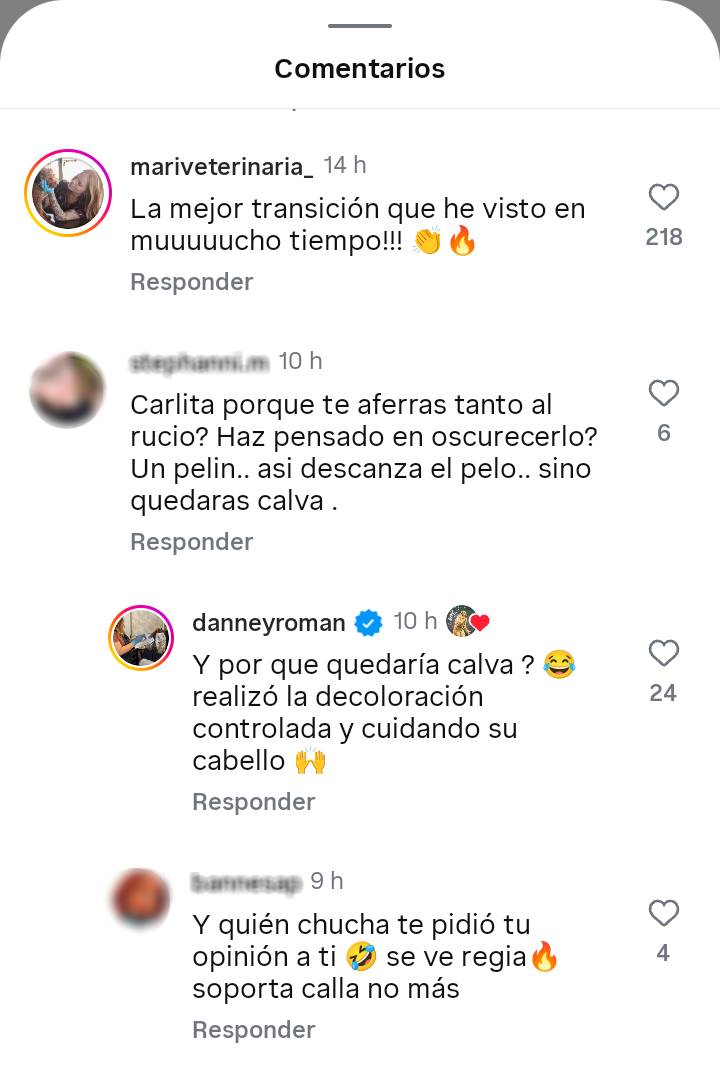Tap the drag handle above Comentarios
This screenshot has width=720, height=1067.
pyautogui.click(x=360, y=25)
